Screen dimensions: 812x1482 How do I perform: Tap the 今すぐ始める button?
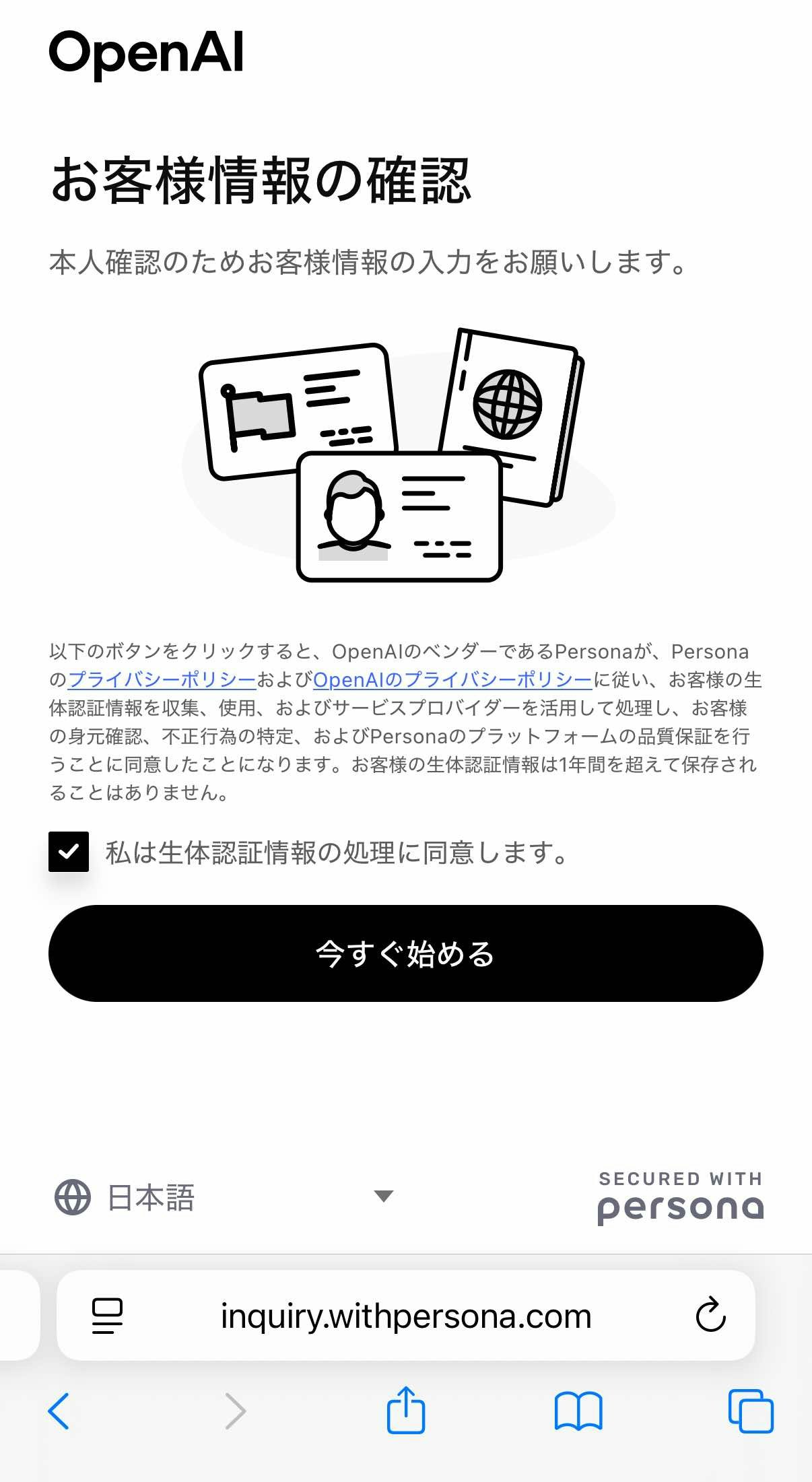tap(405, 953)
